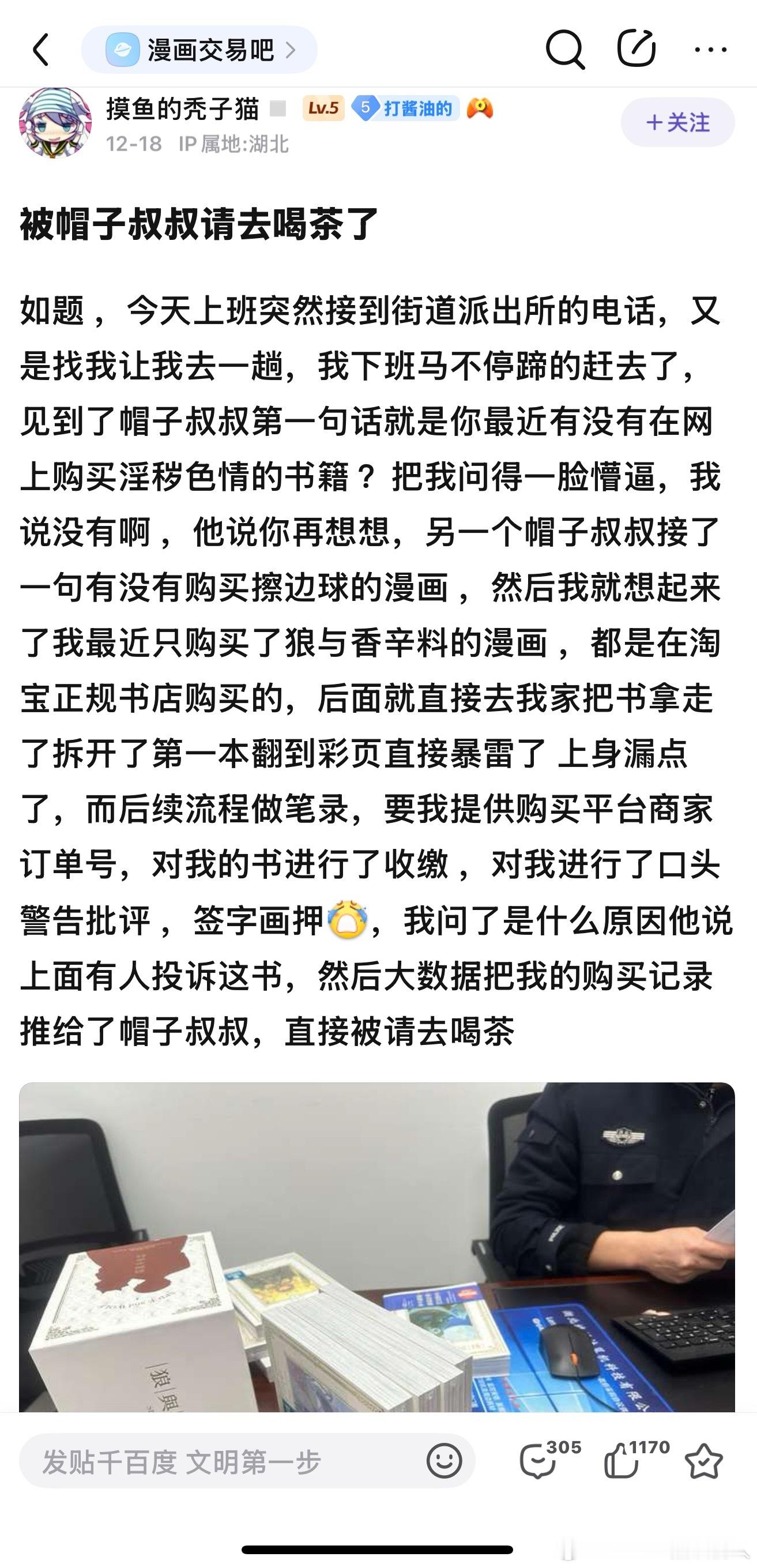Image resolution: width=757 pixels, height=1568 pixels.
Task: Tap the 5 level progress indicator
Action: click(366, 110)
